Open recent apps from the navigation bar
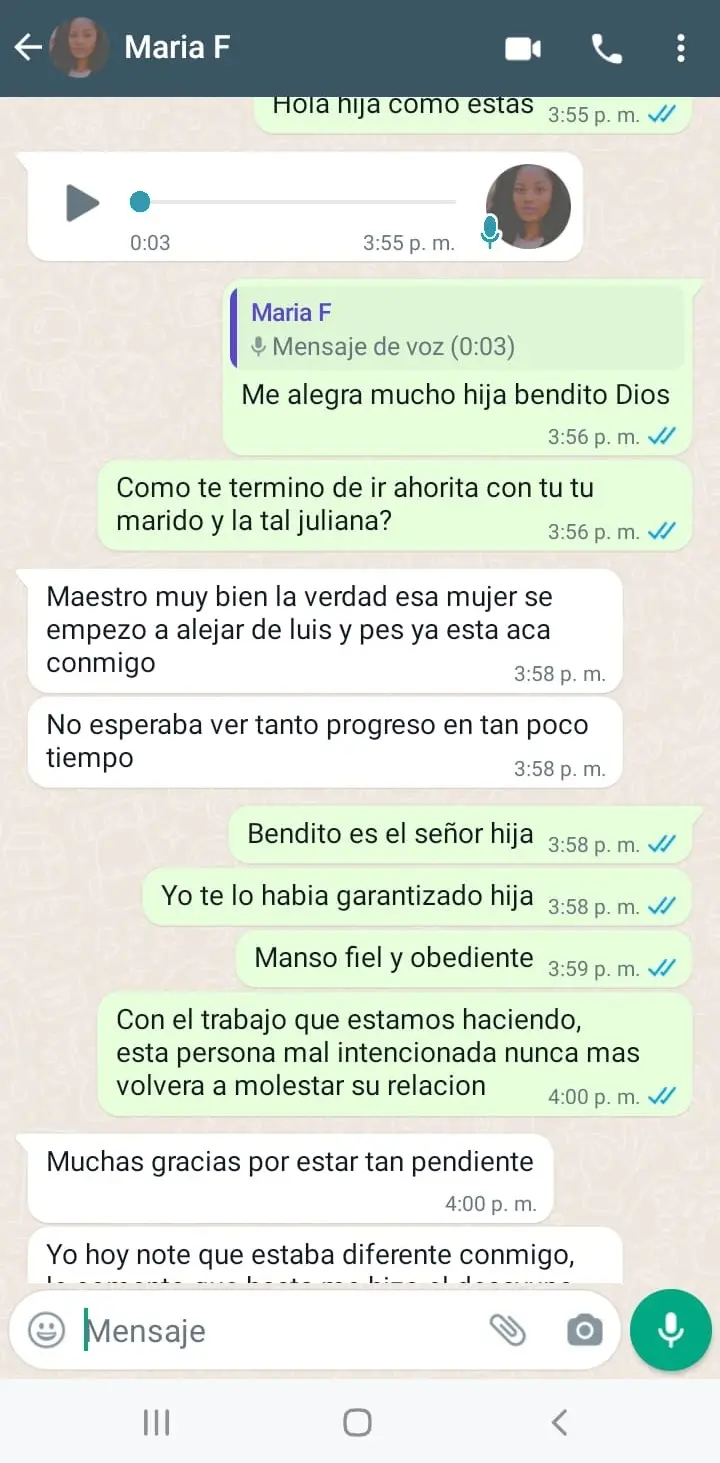Viewport: 720px width, 1463px height. [155, 1420]
